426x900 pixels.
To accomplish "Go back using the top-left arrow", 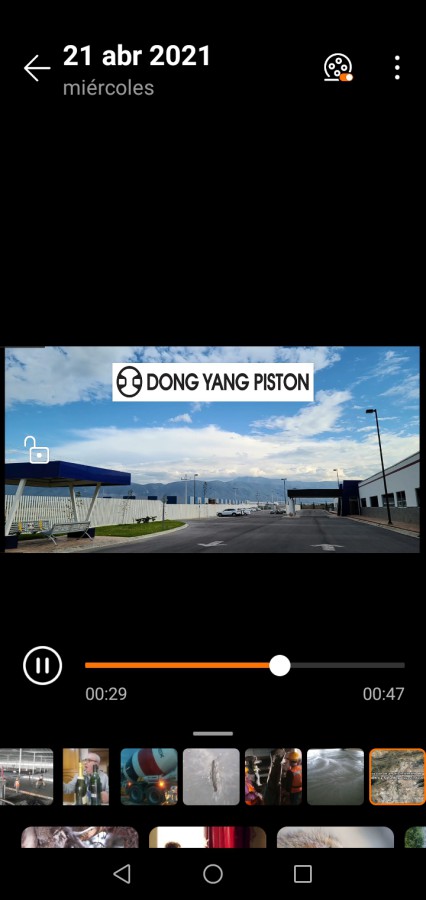I will click(37, 68).
